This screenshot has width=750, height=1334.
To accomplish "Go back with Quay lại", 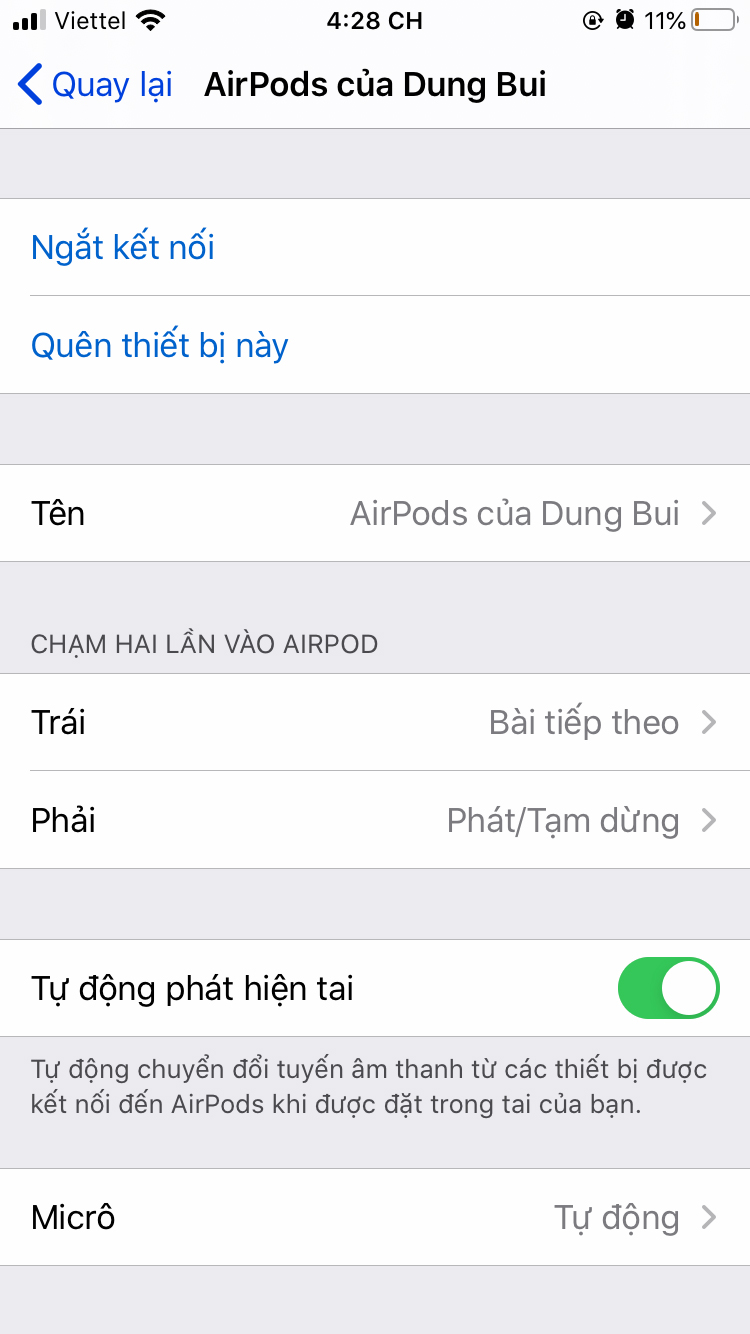I will point(96,85).
